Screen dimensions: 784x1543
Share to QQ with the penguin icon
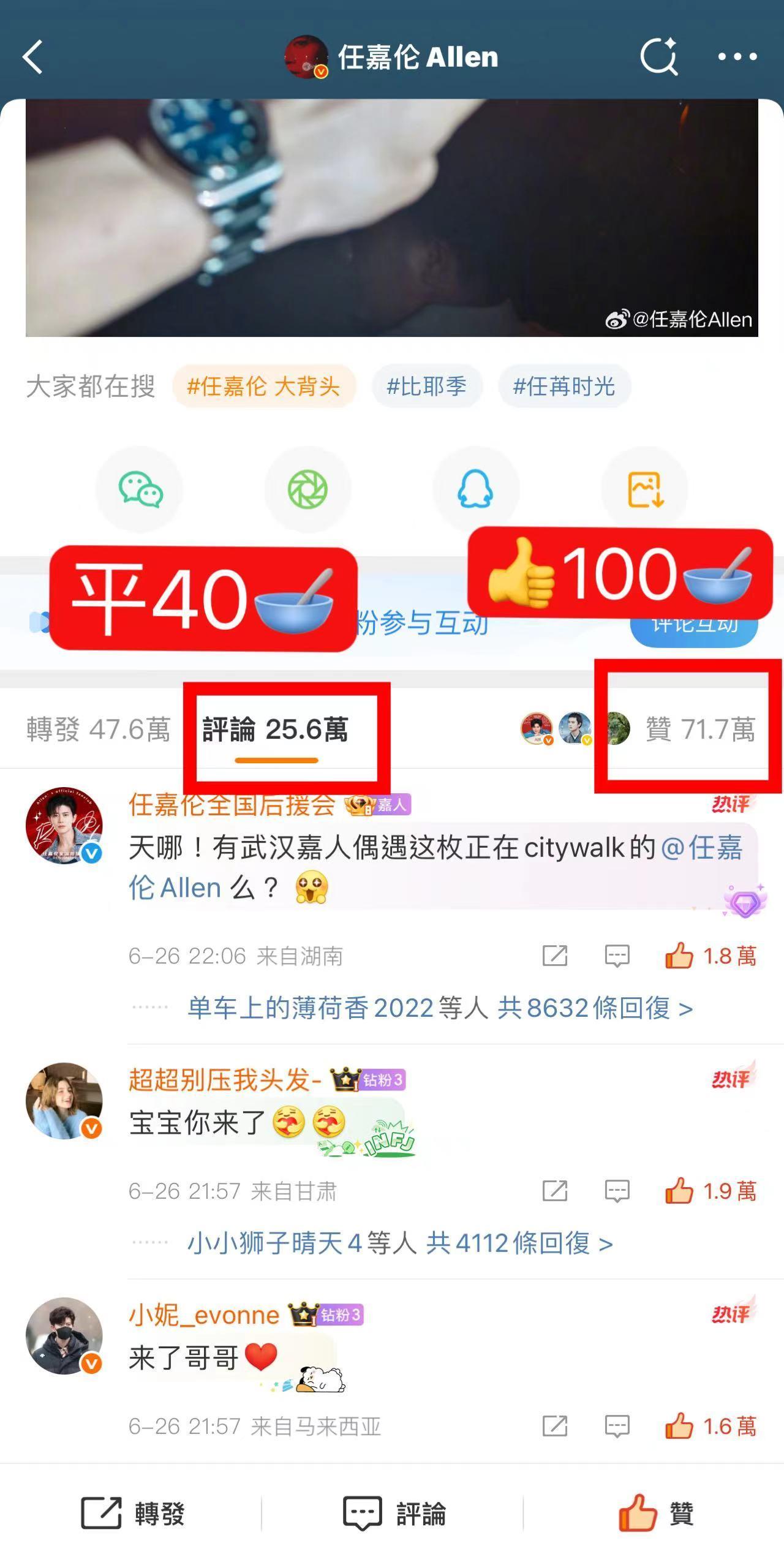pyautogui.click(x=476, y=489)
